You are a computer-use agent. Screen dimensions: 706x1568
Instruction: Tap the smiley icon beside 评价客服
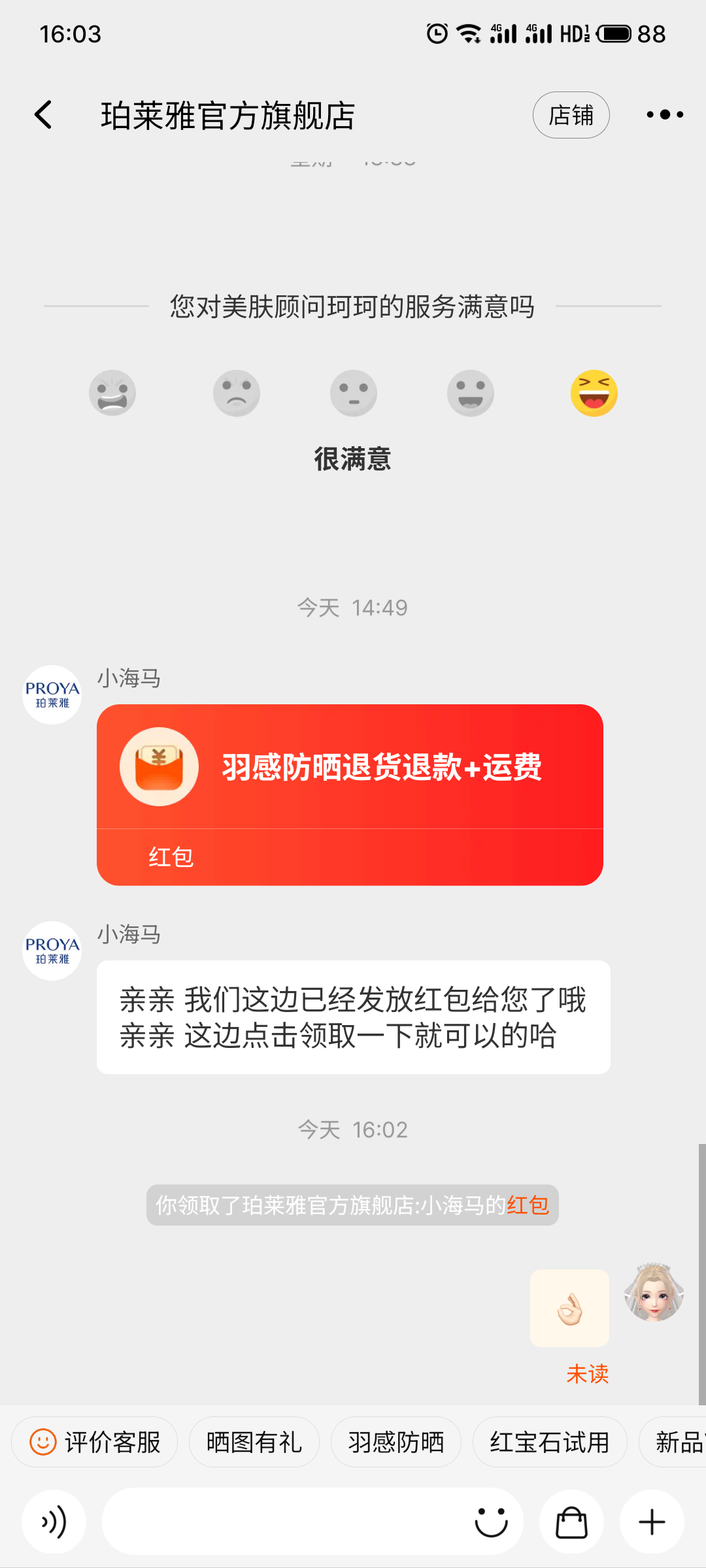coord(43,1443)
